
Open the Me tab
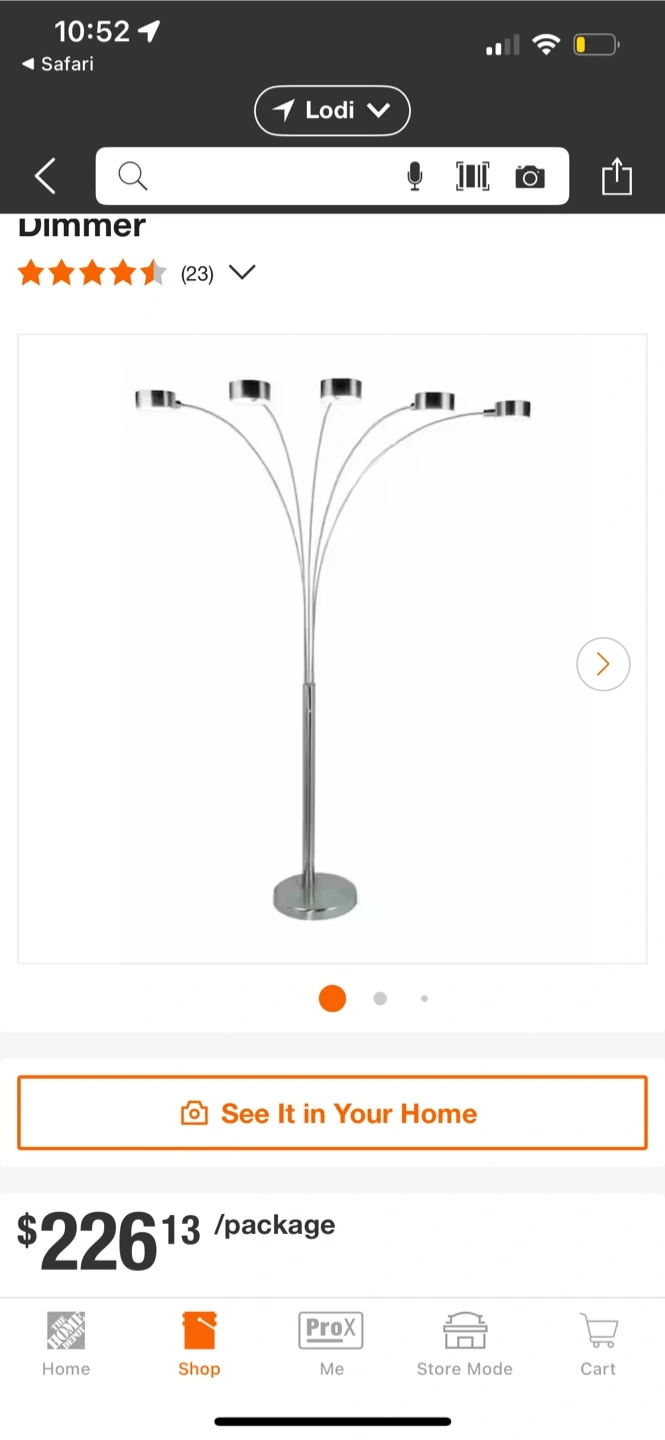(x=331, y=1345)
